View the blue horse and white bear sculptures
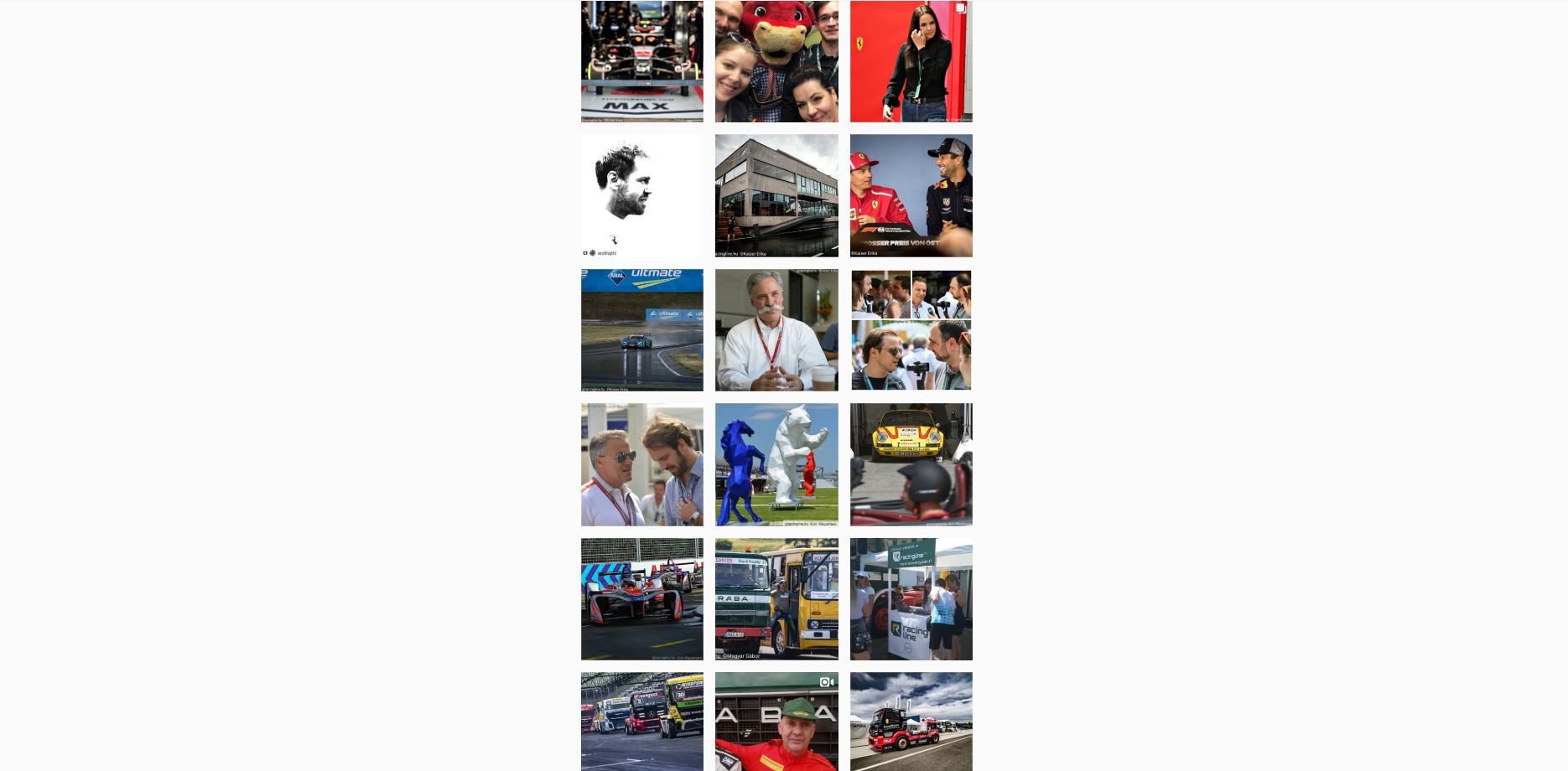The width and height of the screenshot is (1568, 771). click(x=776, y=464)
